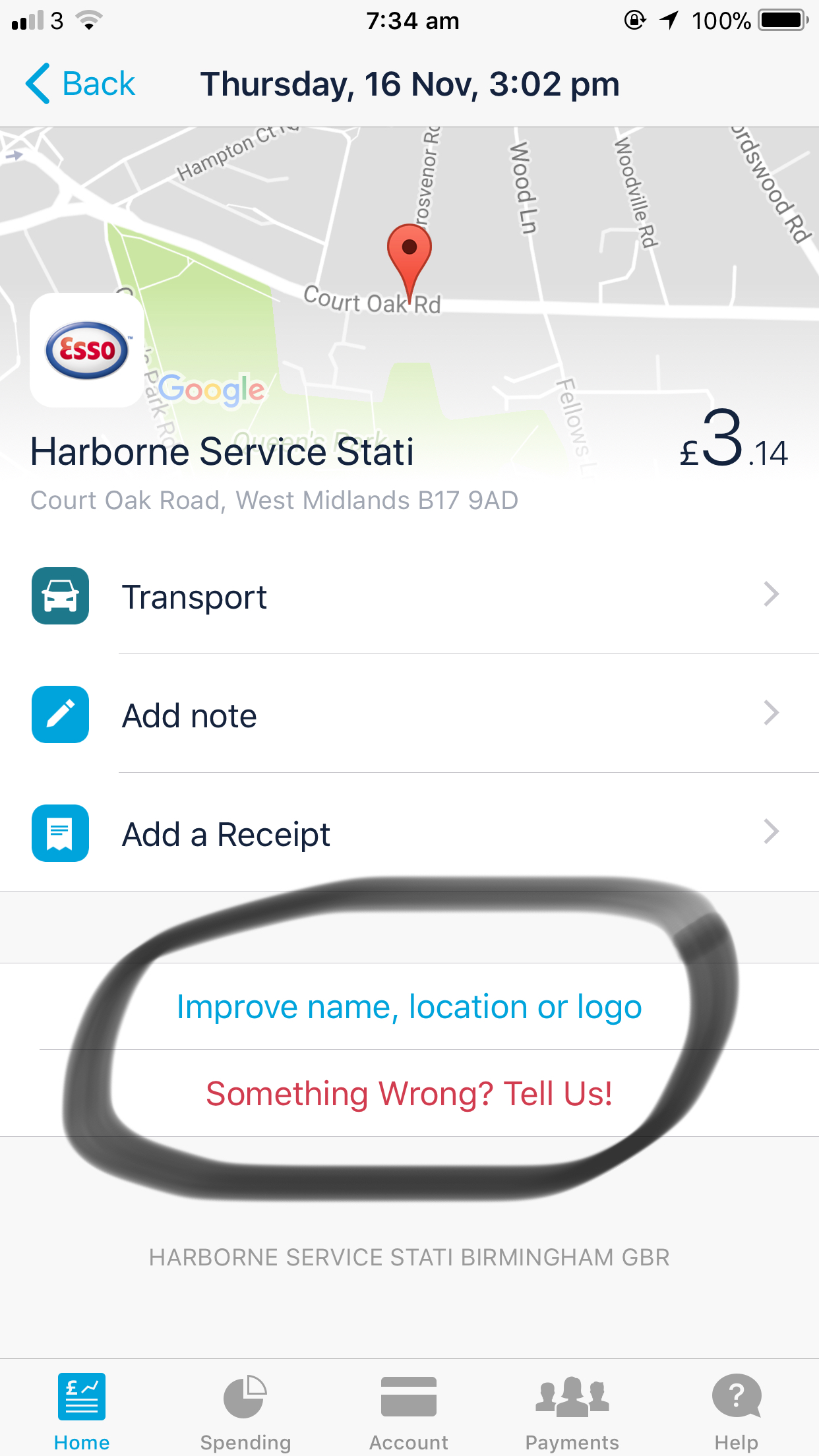The image size is (819, 1456).
Task: Open the Transport category row
Action: click(409, 596)
